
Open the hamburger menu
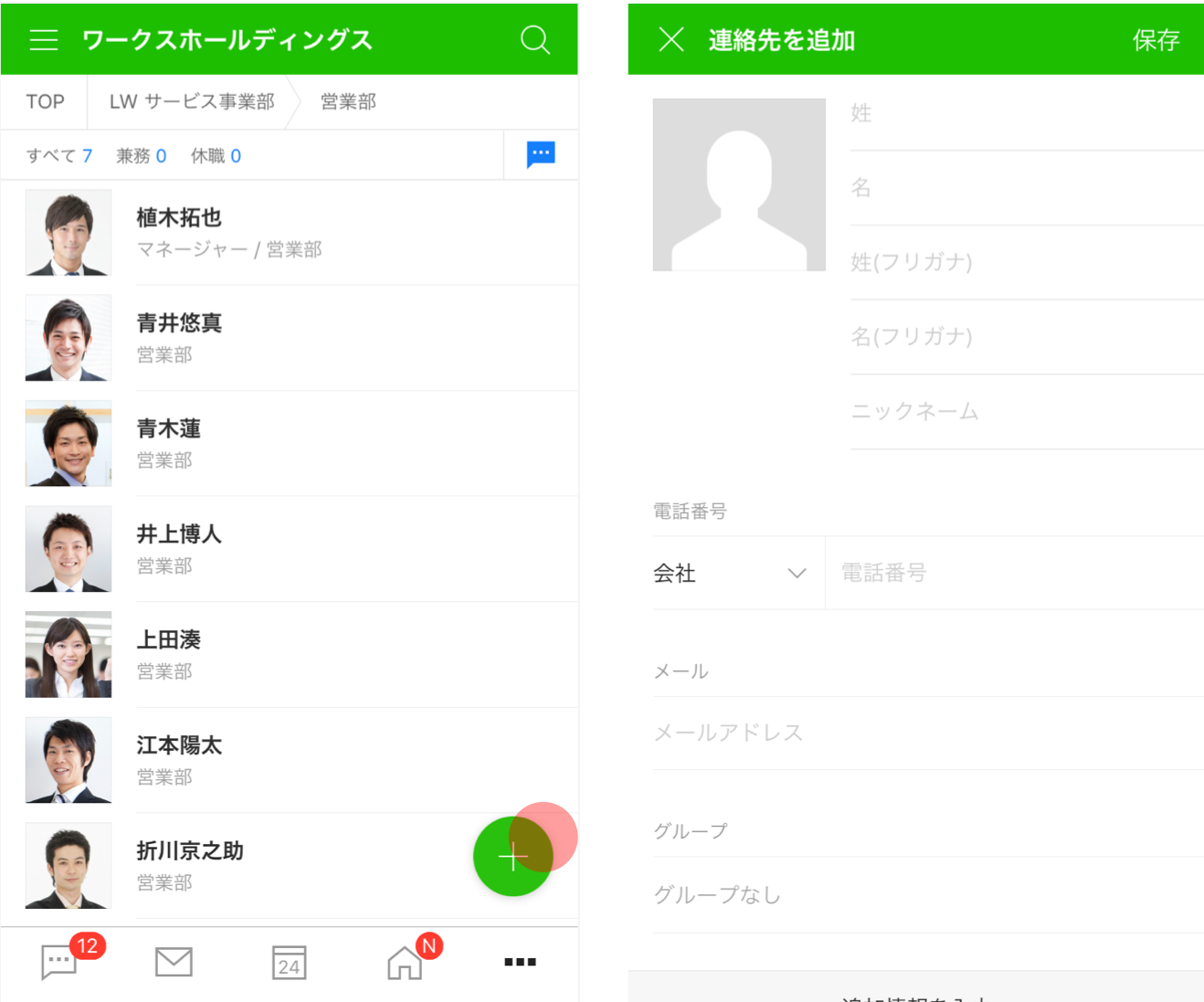click(x=43, y=40)
